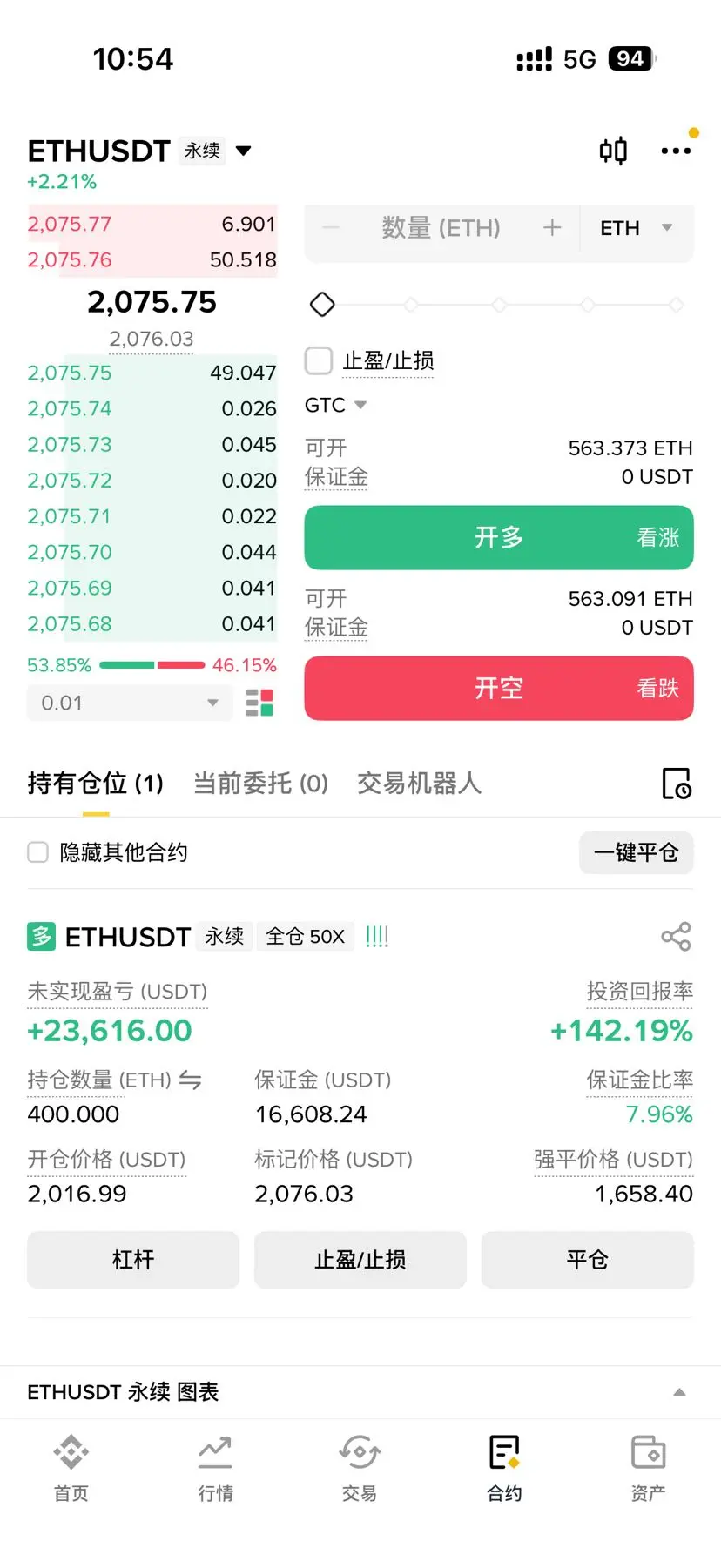
Task: Tap the red 开空 看跌 button
Action: pos(499,689)
